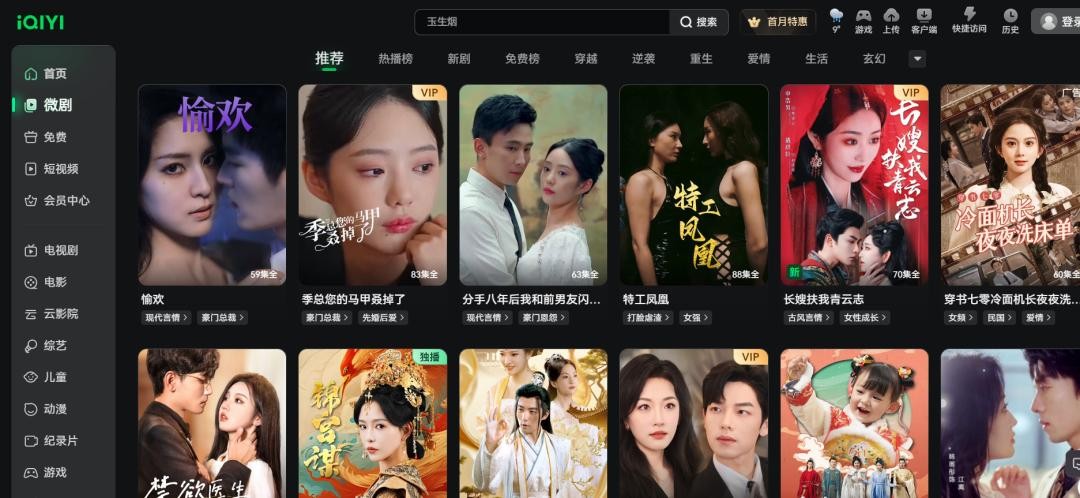Open the drama 长嫂扶我青云志
The image size is (1080, 498).
[x=854, y=185]
